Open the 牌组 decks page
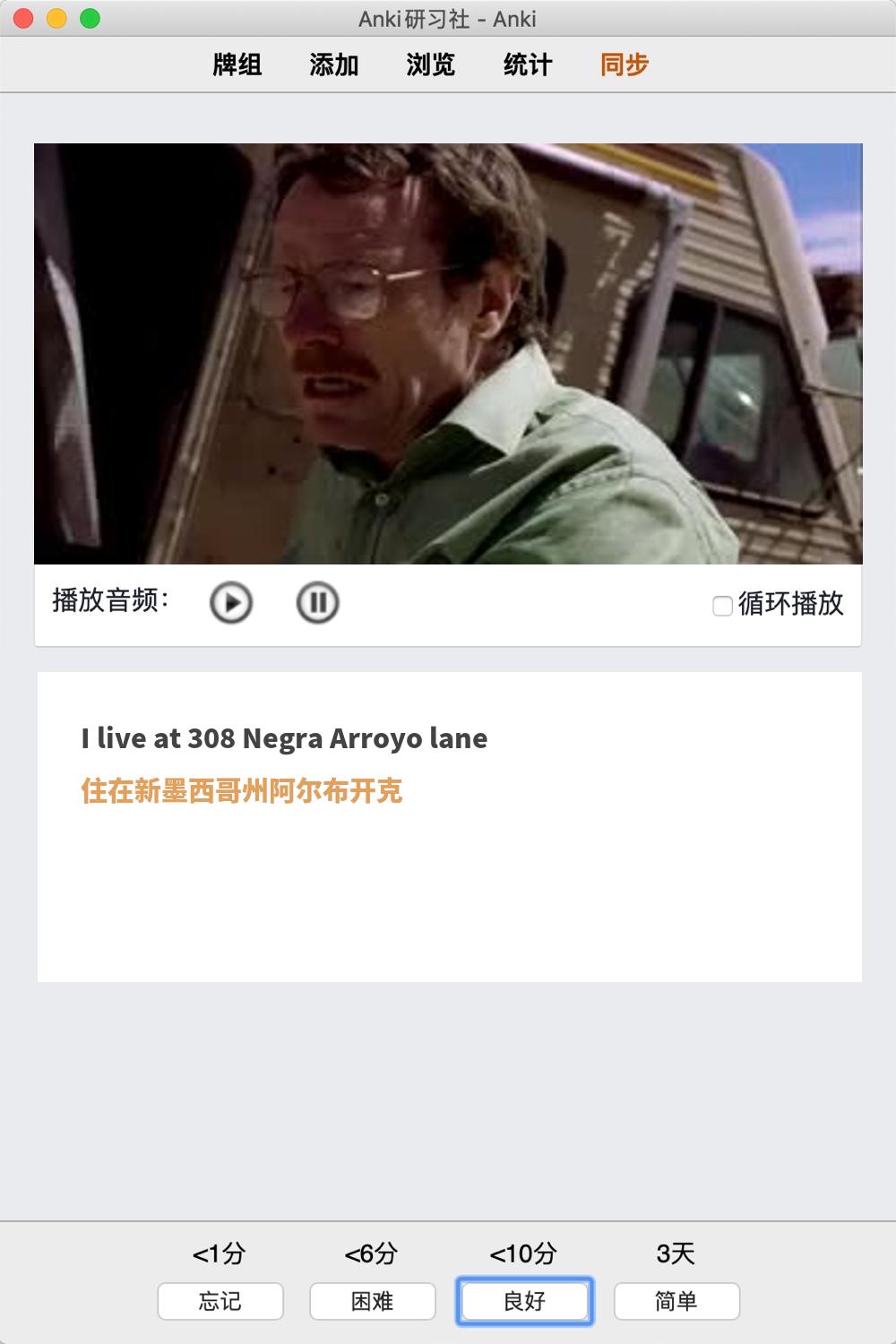Viewport: 896px width, 1344px height. tap(237, 65)
